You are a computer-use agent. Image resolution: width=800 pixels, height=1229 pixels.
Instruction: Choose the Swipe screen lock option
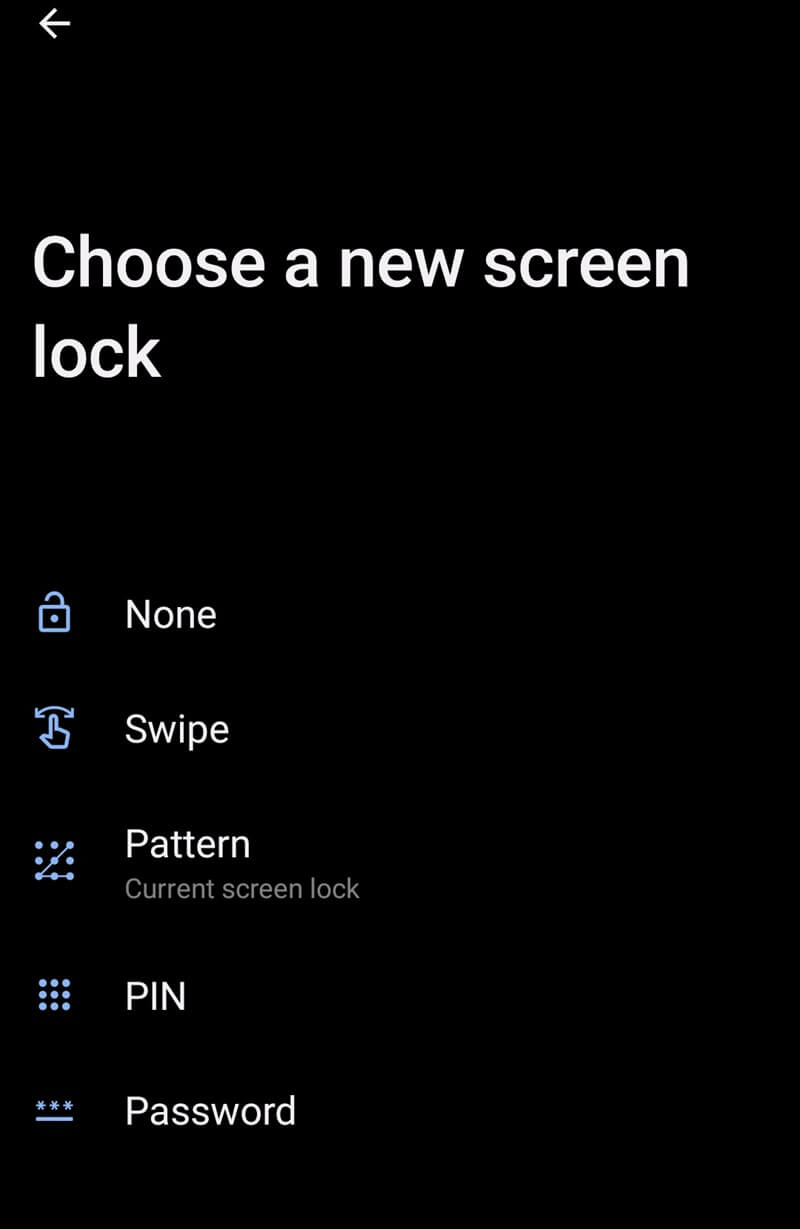point(177,729)
